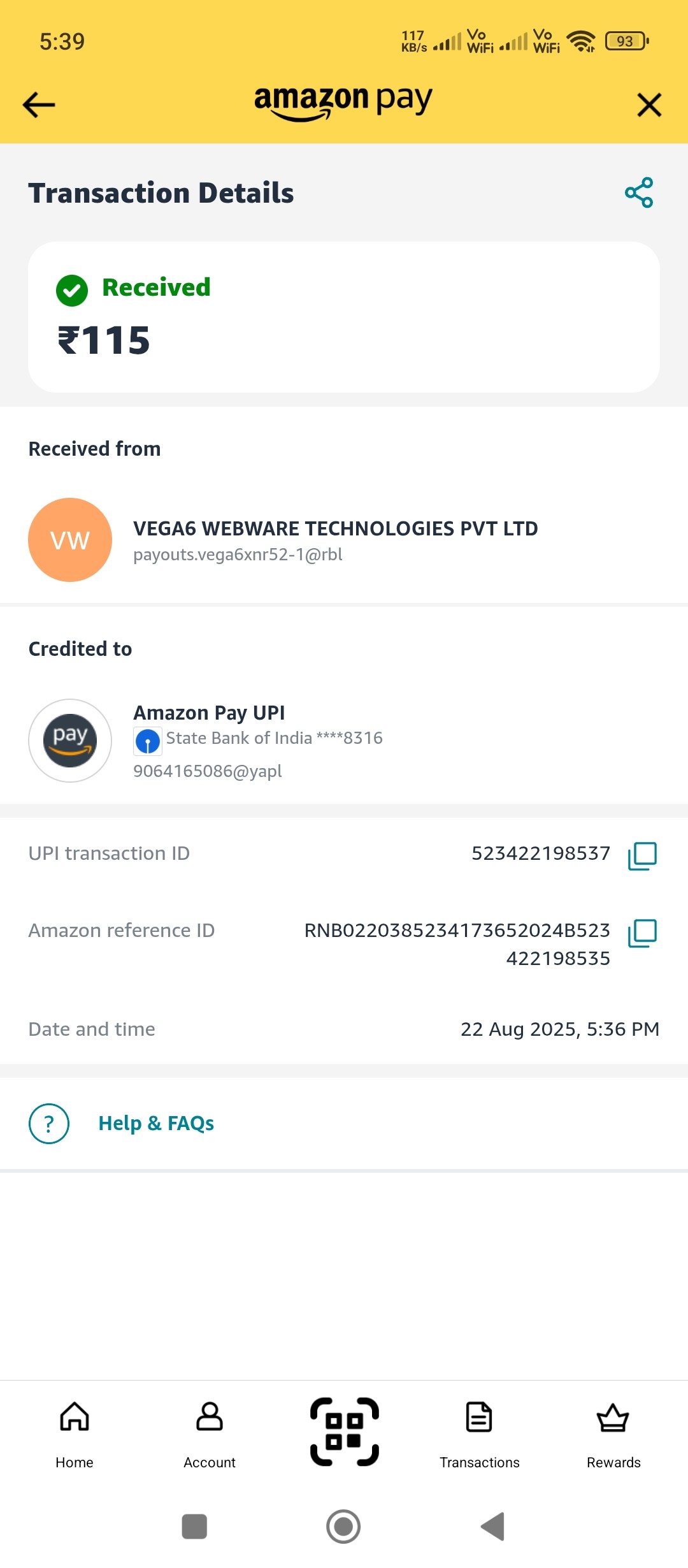
Task: Launch the QR code scanner
Action: pyautogui.click(x=345, y=1432)
